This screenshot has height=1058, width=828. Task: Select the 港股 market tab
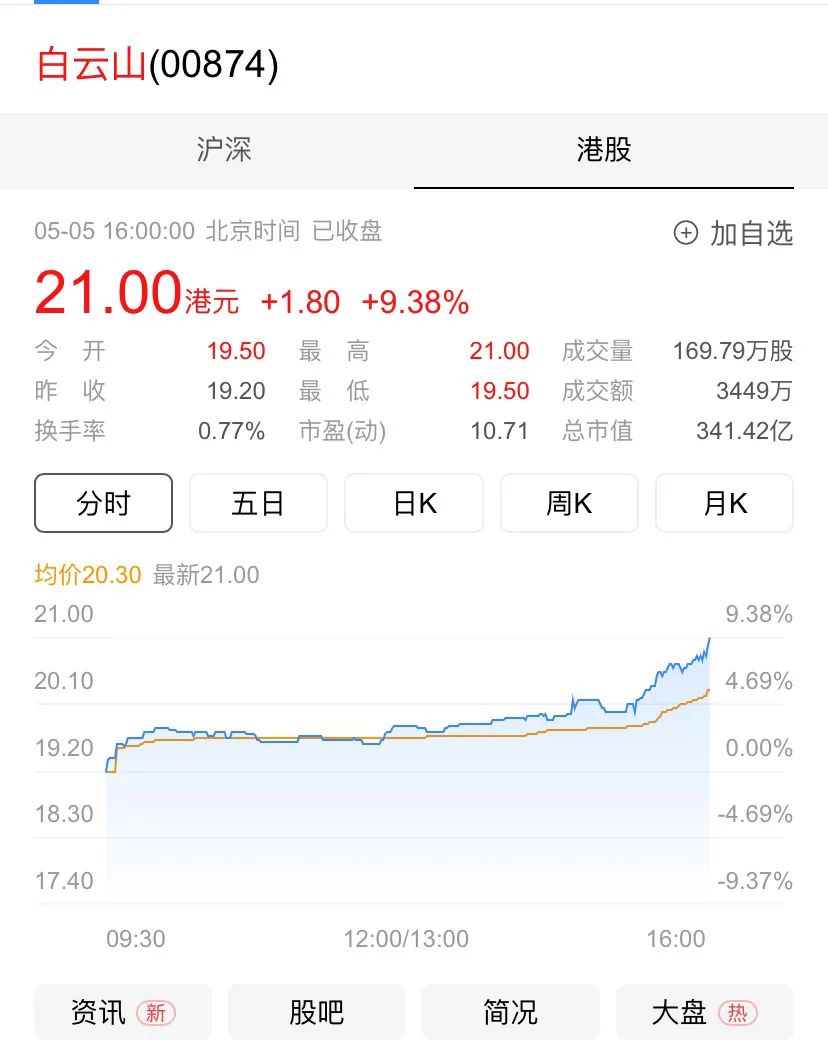[604, 150]
